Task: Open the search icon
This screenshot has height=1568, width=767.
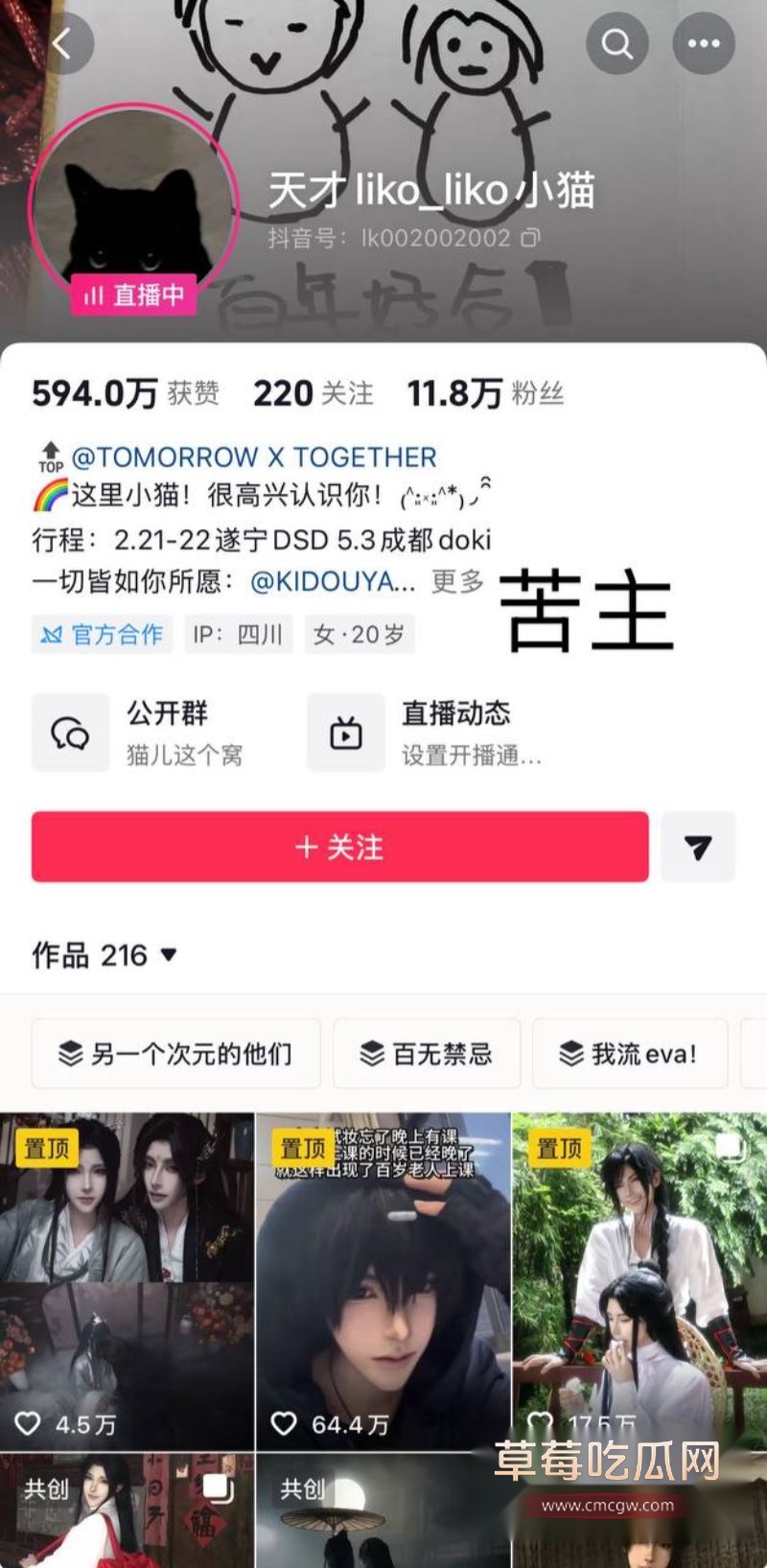Action: 617,43
